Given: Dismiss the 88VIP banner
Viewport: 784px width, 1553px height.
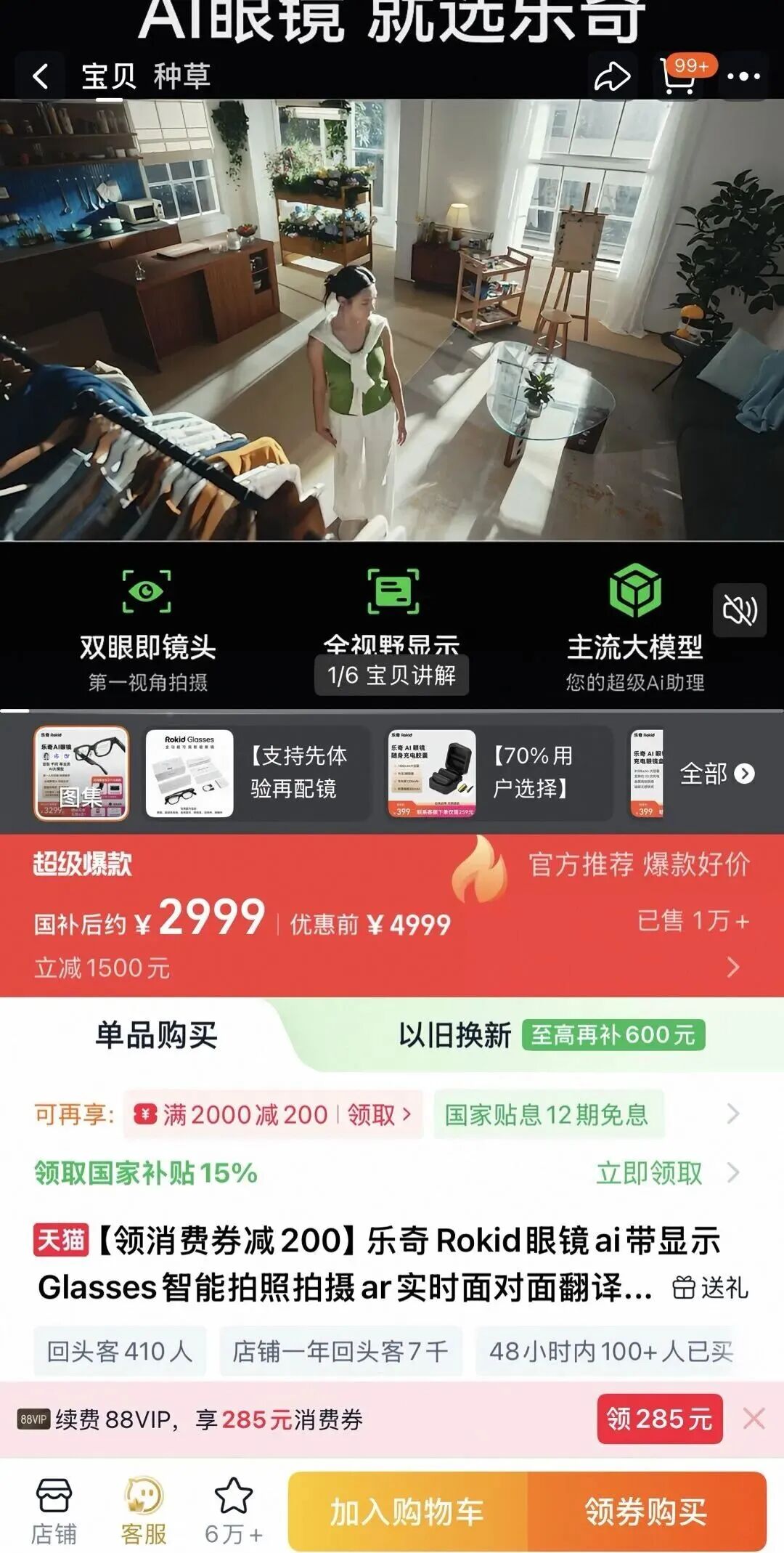Looking at the screenshot, I should pyautogui.click(x=754, y=1418).
